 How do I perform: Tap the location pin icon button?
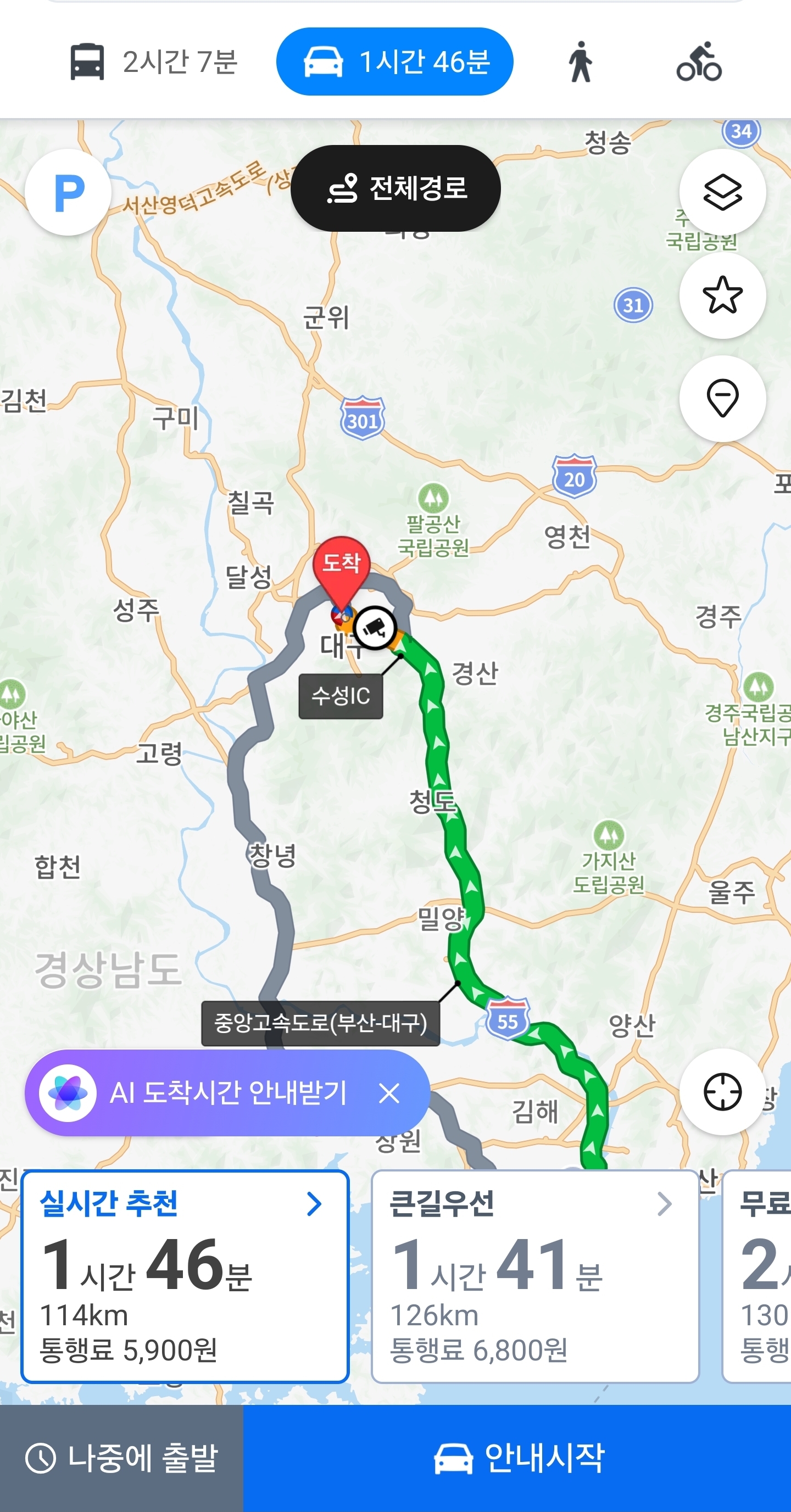tap(722, 399)
